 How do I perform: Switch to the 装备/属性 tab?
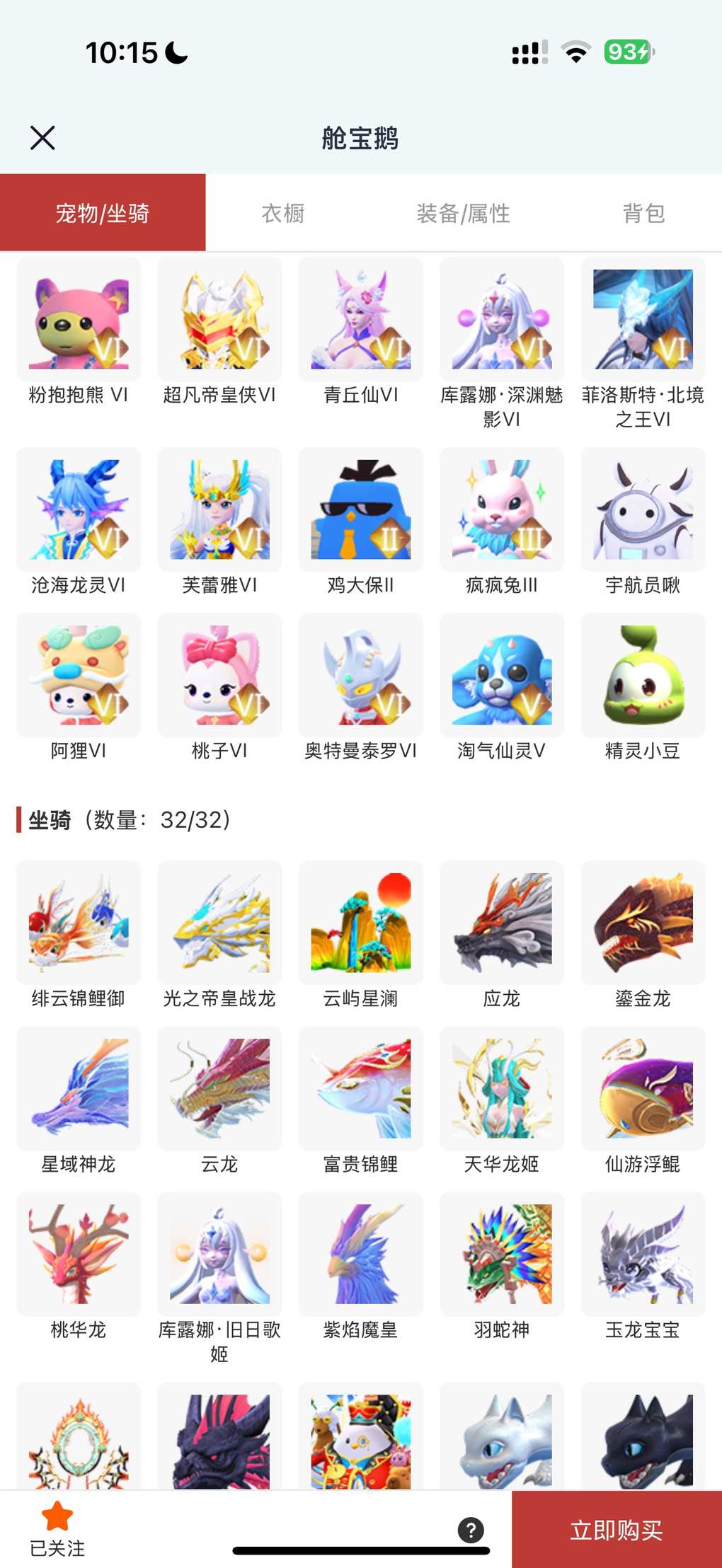[463, 213]
